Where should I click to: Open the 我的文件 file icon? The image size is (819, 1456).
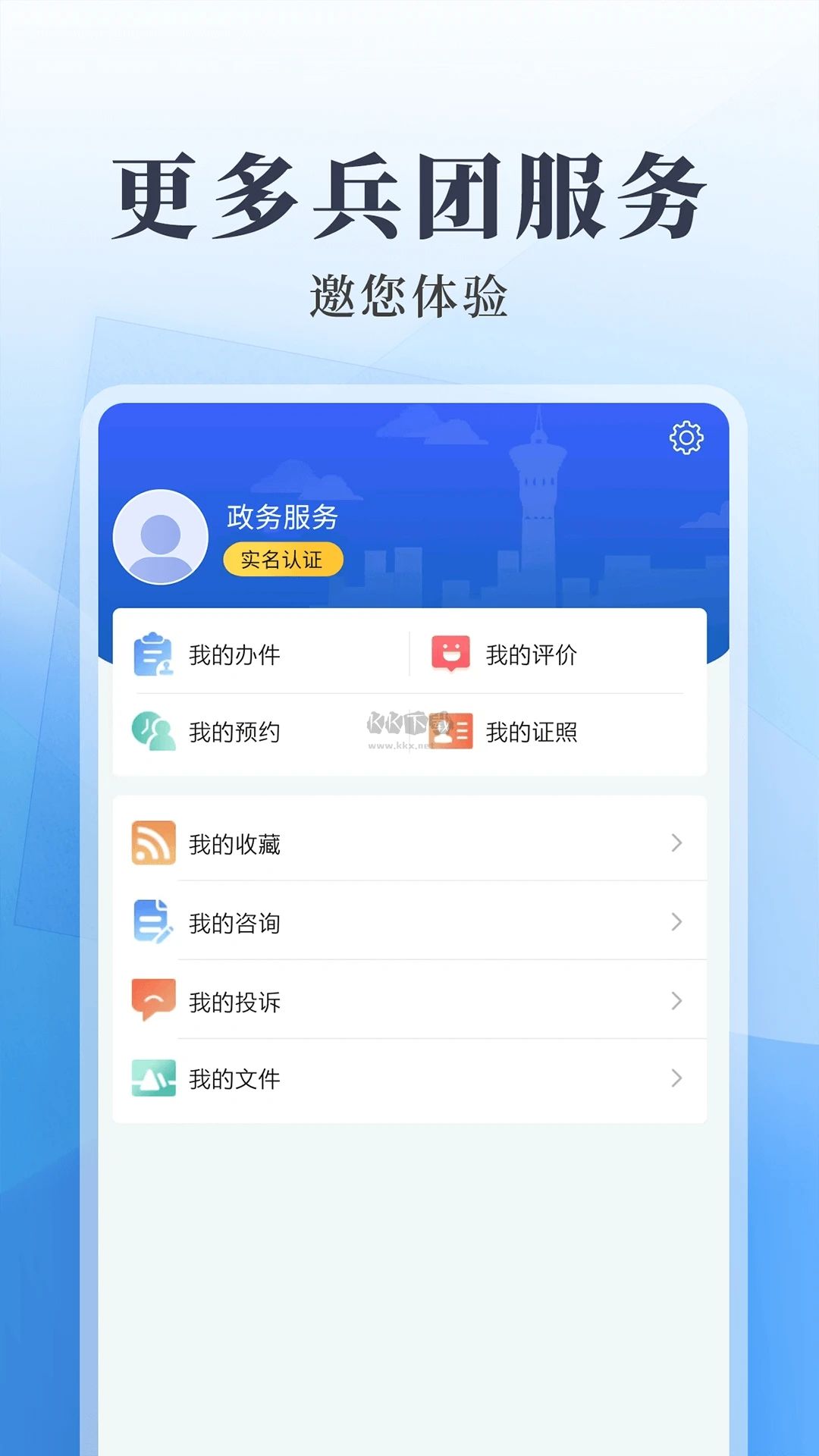click(x=152, y=1078)
